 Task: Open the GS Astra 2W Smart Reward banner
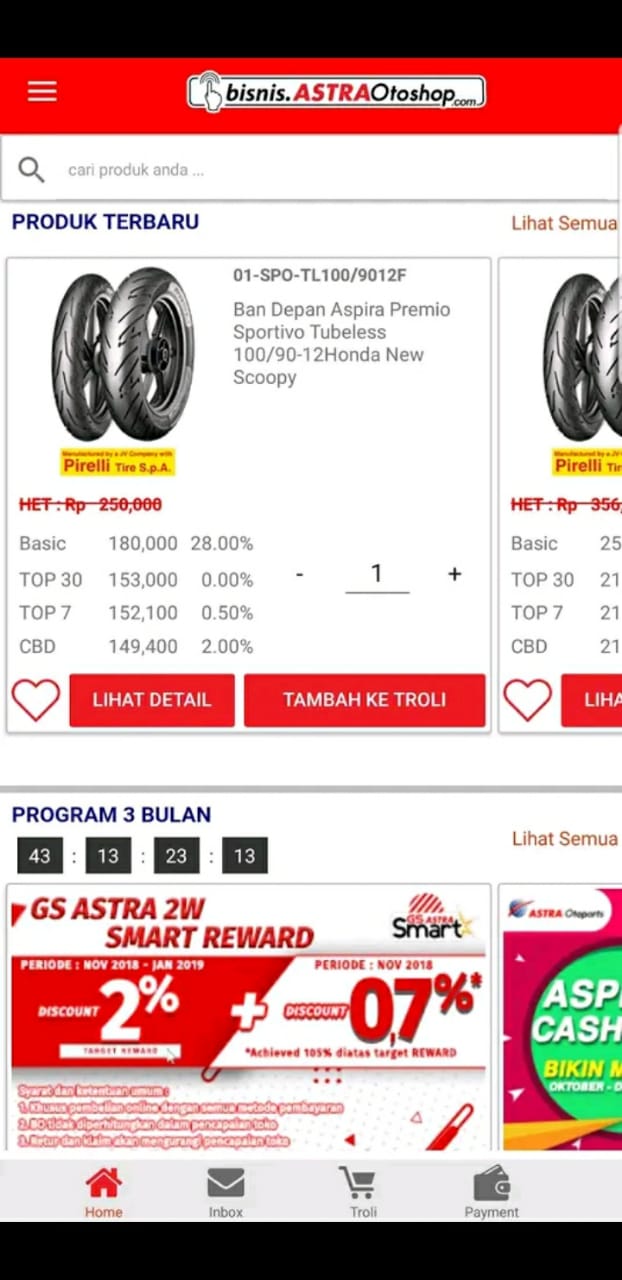pyautogui.click(x=249, y=1017)
